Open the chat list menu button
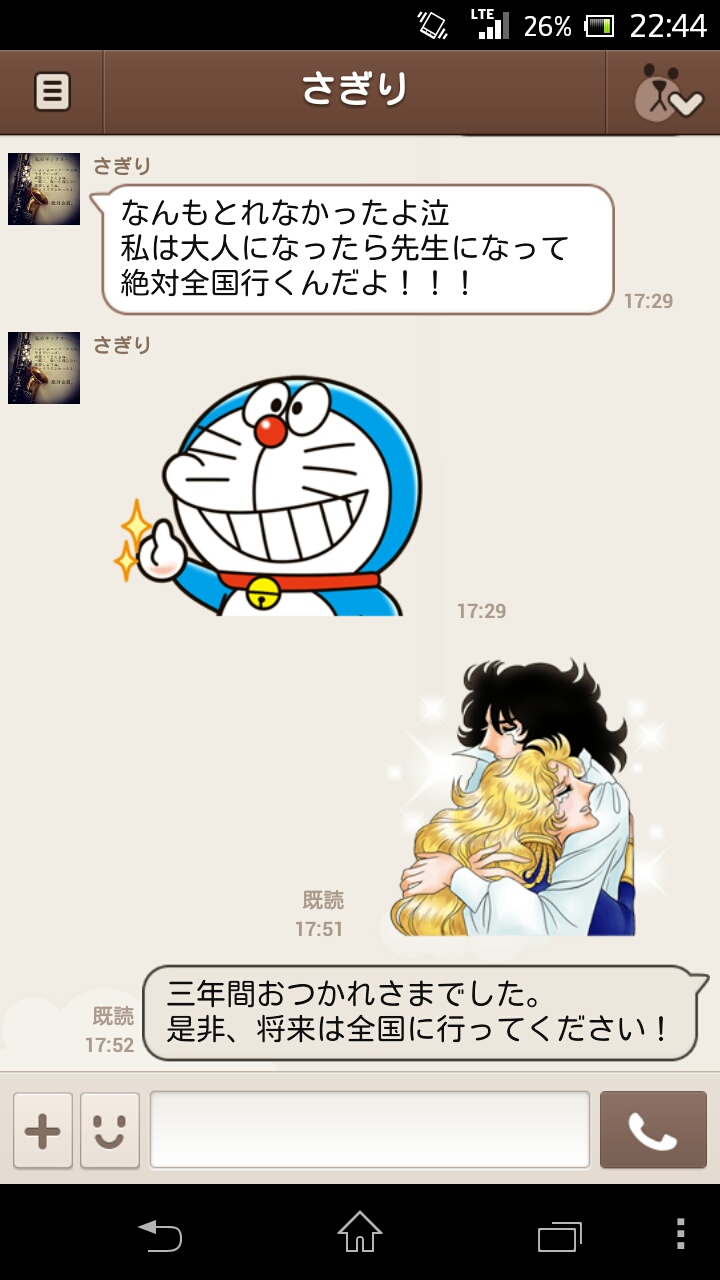The image size is (720, 1280). coord(52,92)
